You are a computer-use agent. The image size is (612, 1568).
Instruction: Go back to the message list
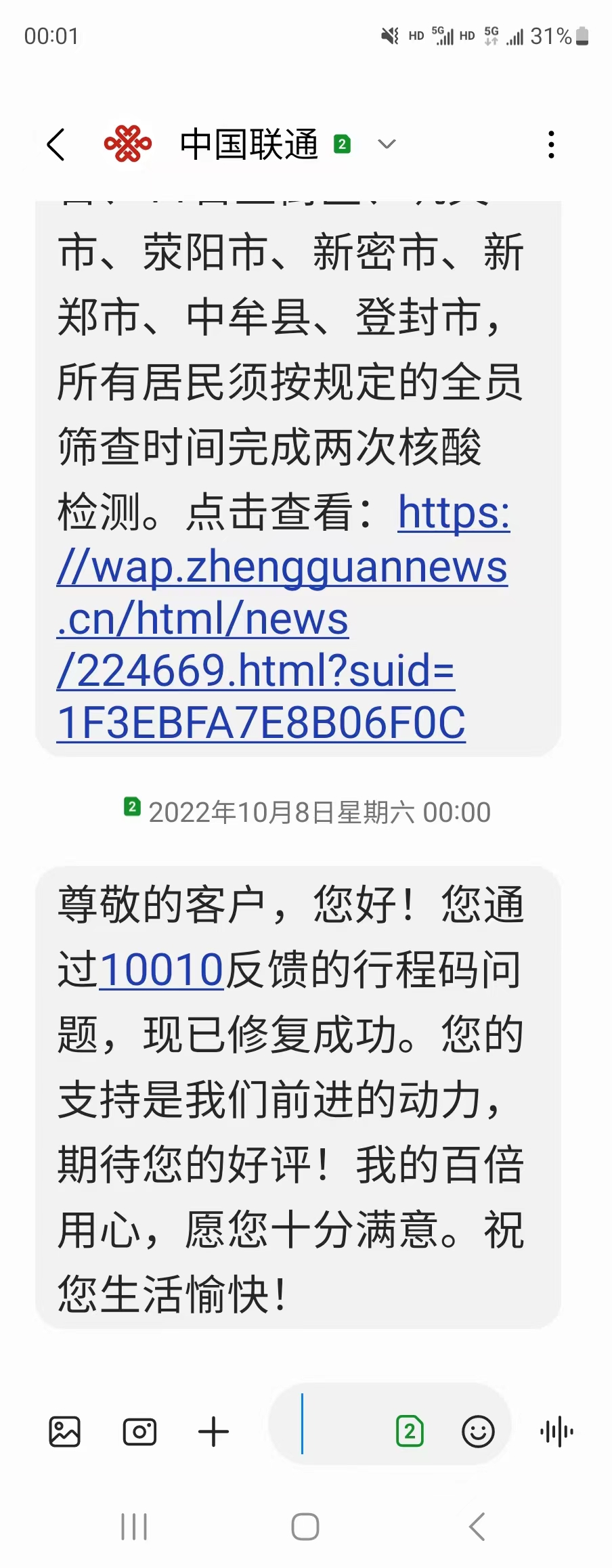(x=56, y=144)
